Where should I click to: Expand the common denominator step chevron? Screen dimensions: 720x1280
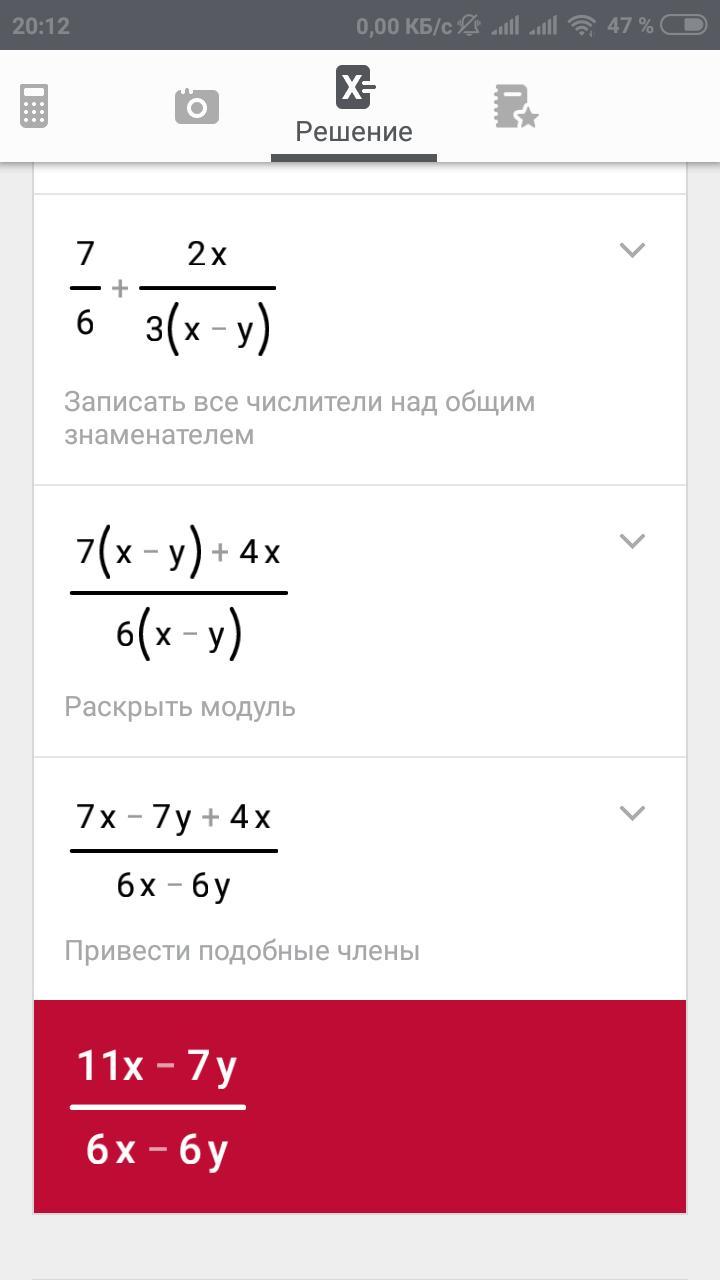point(632,250)
